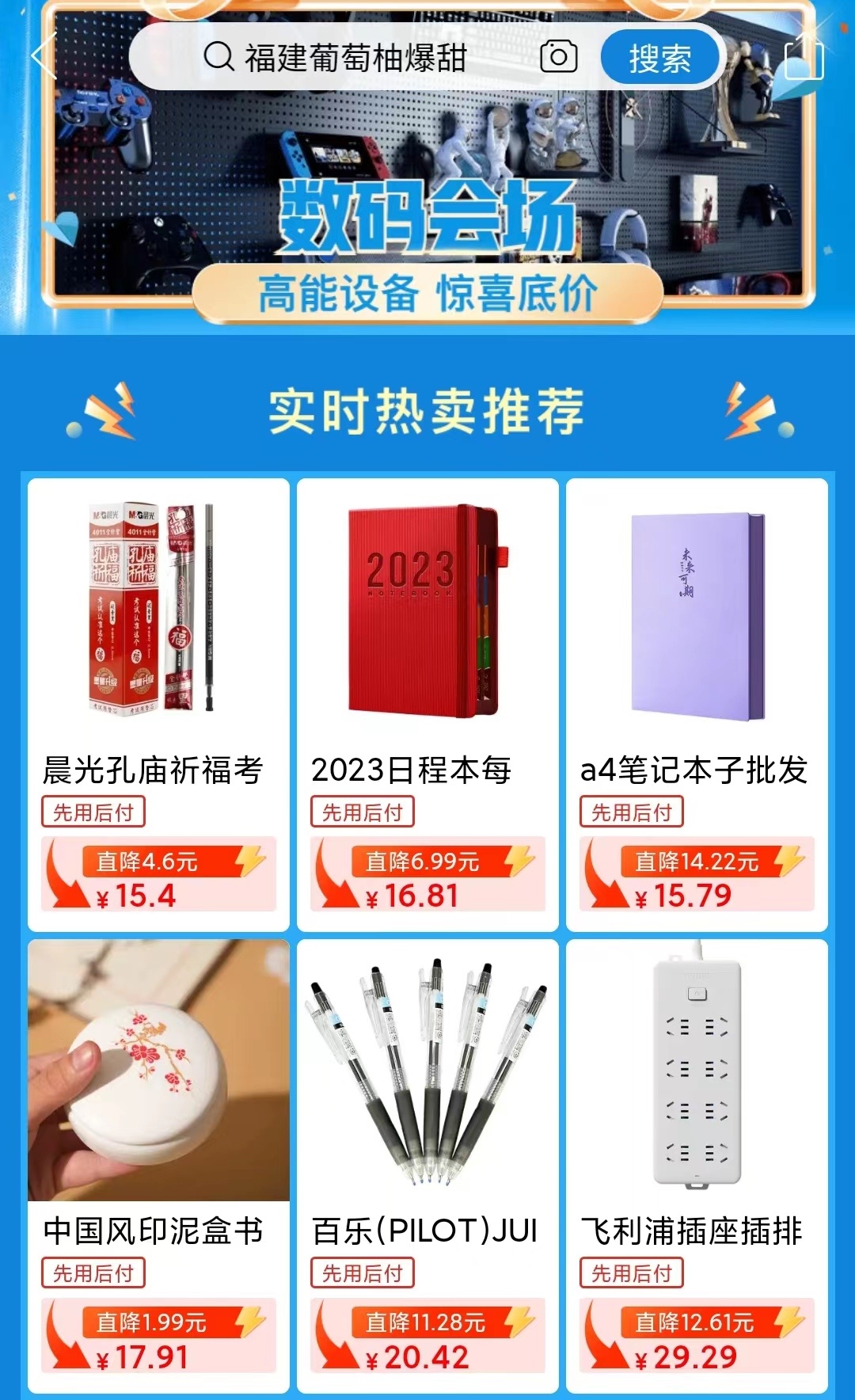
Task: Tap the search field showing 福建葡萄柚爆甜
Action: point(356,58)
